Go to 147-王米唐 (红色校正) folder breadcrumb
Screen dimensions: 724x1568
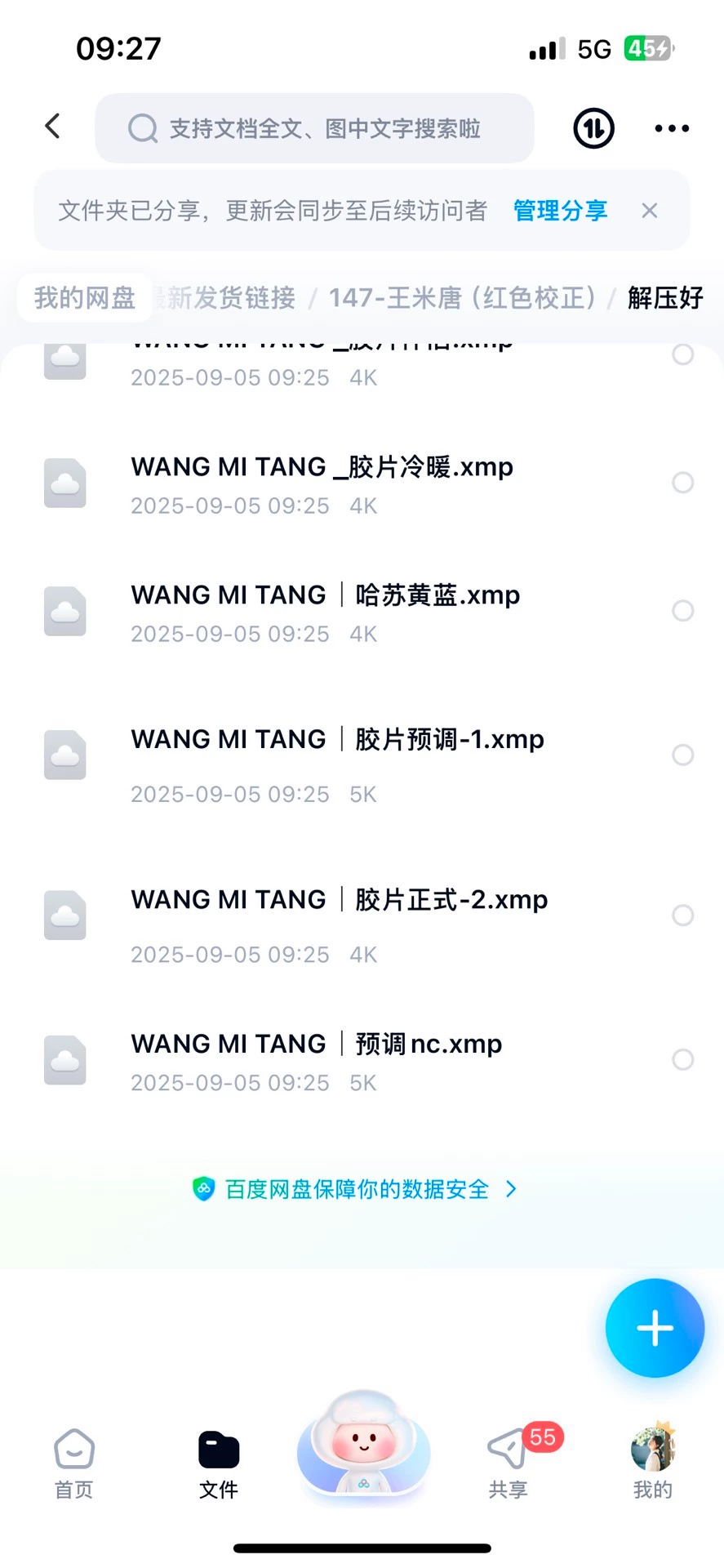coord(462,298)
